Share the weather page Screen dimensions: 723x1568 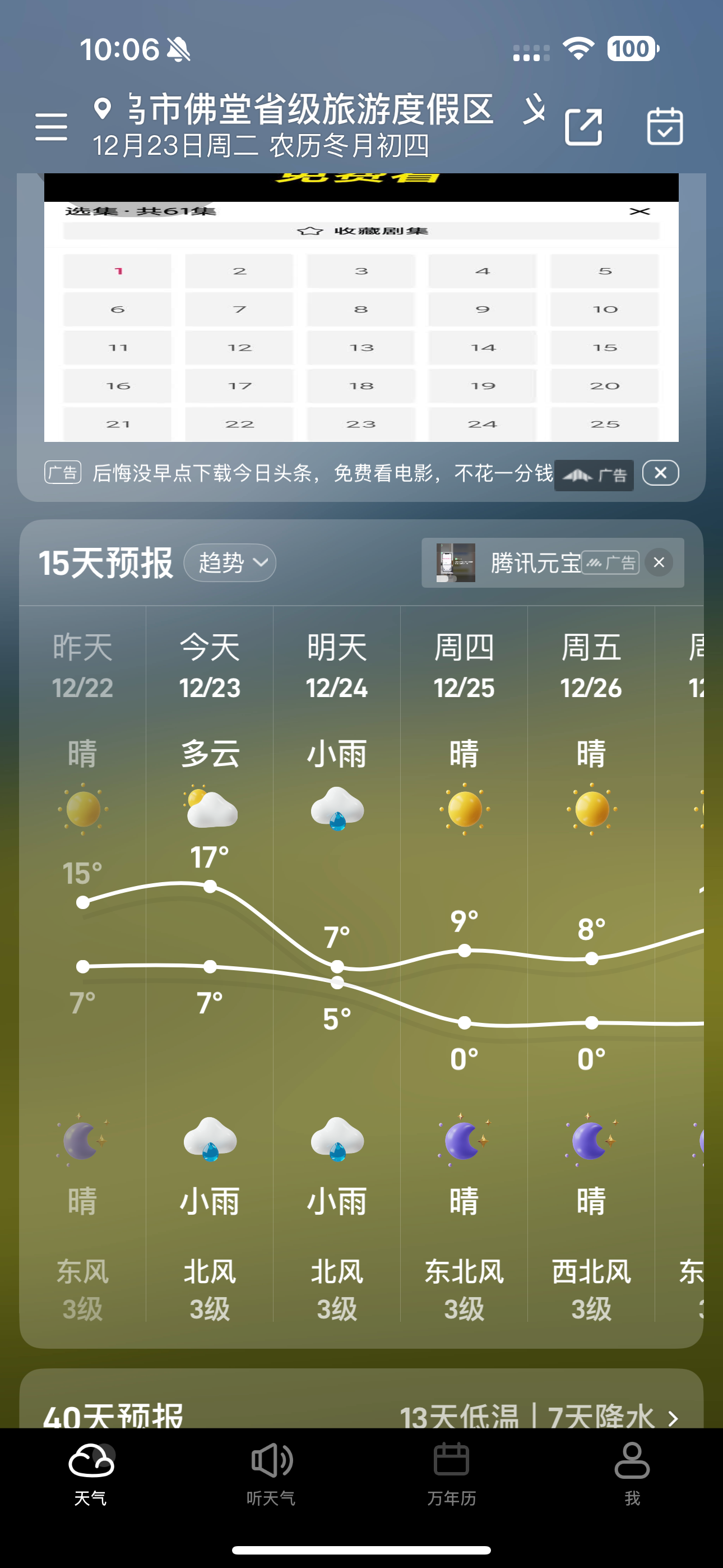(x=583, y=127)
